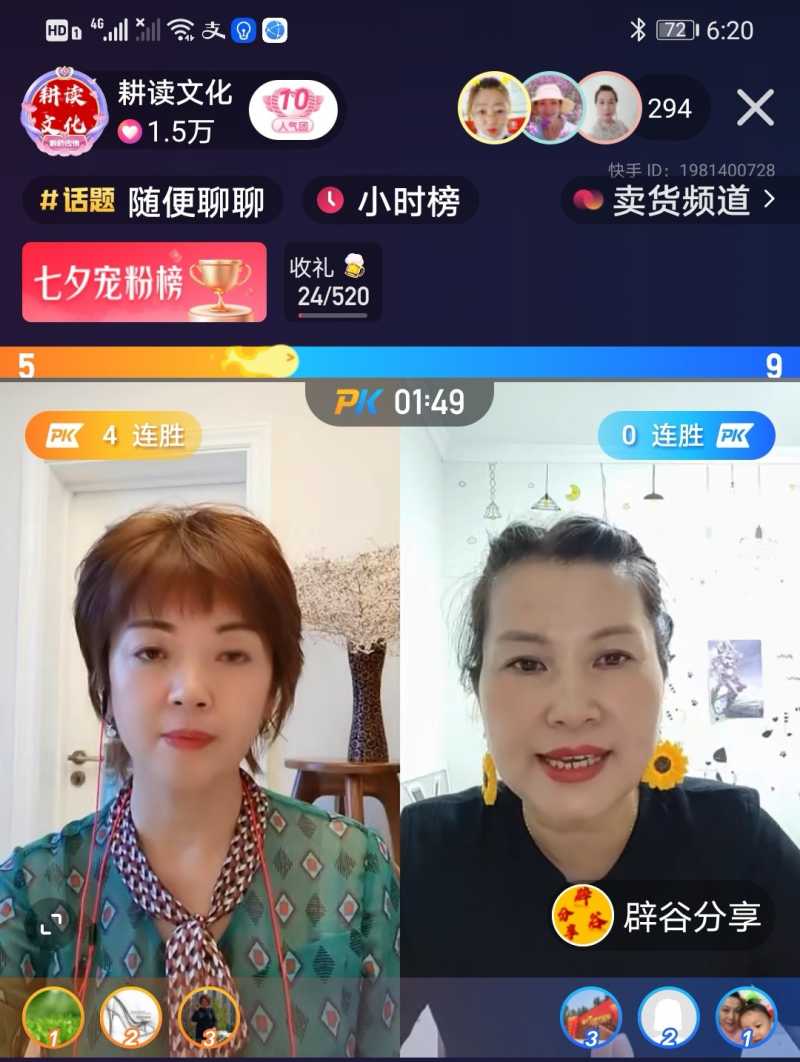Open the 人气团 fan club badge
Viewport: 800px width, 1062px height.
pos(292,110)
